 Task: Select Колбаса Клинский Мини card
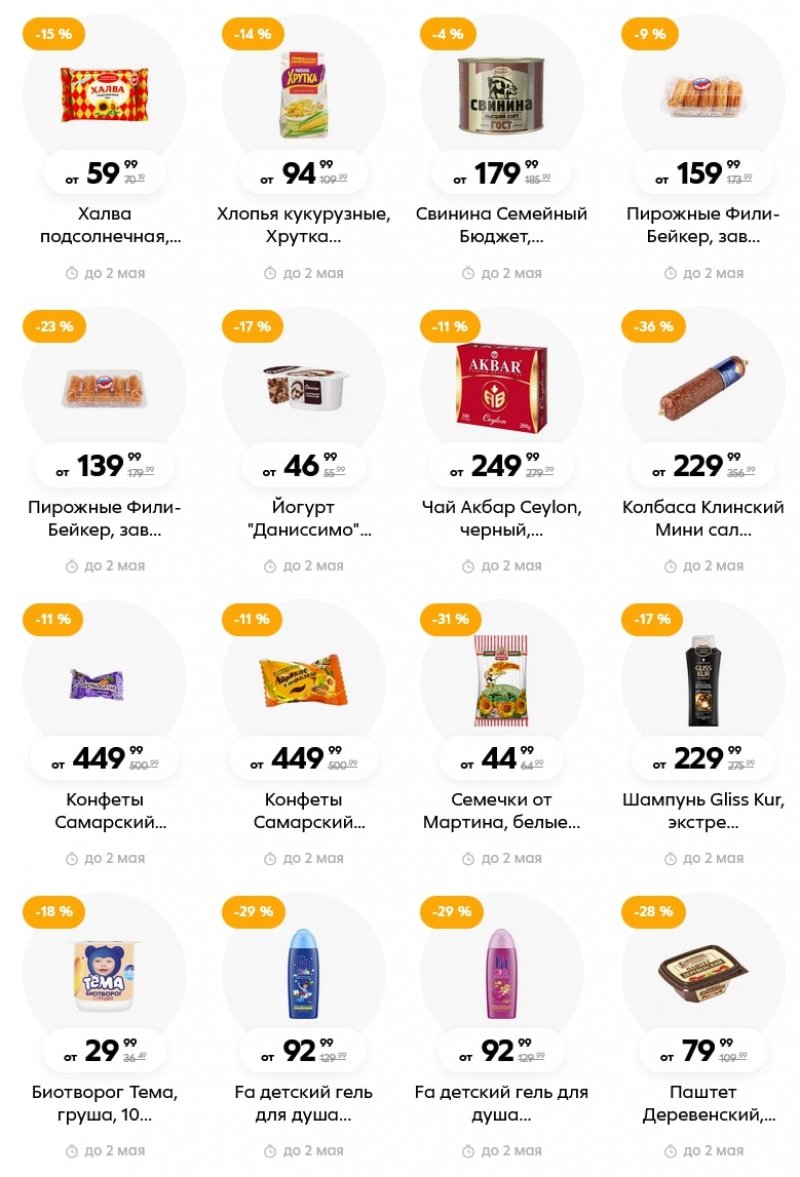(x=703, y=388)
